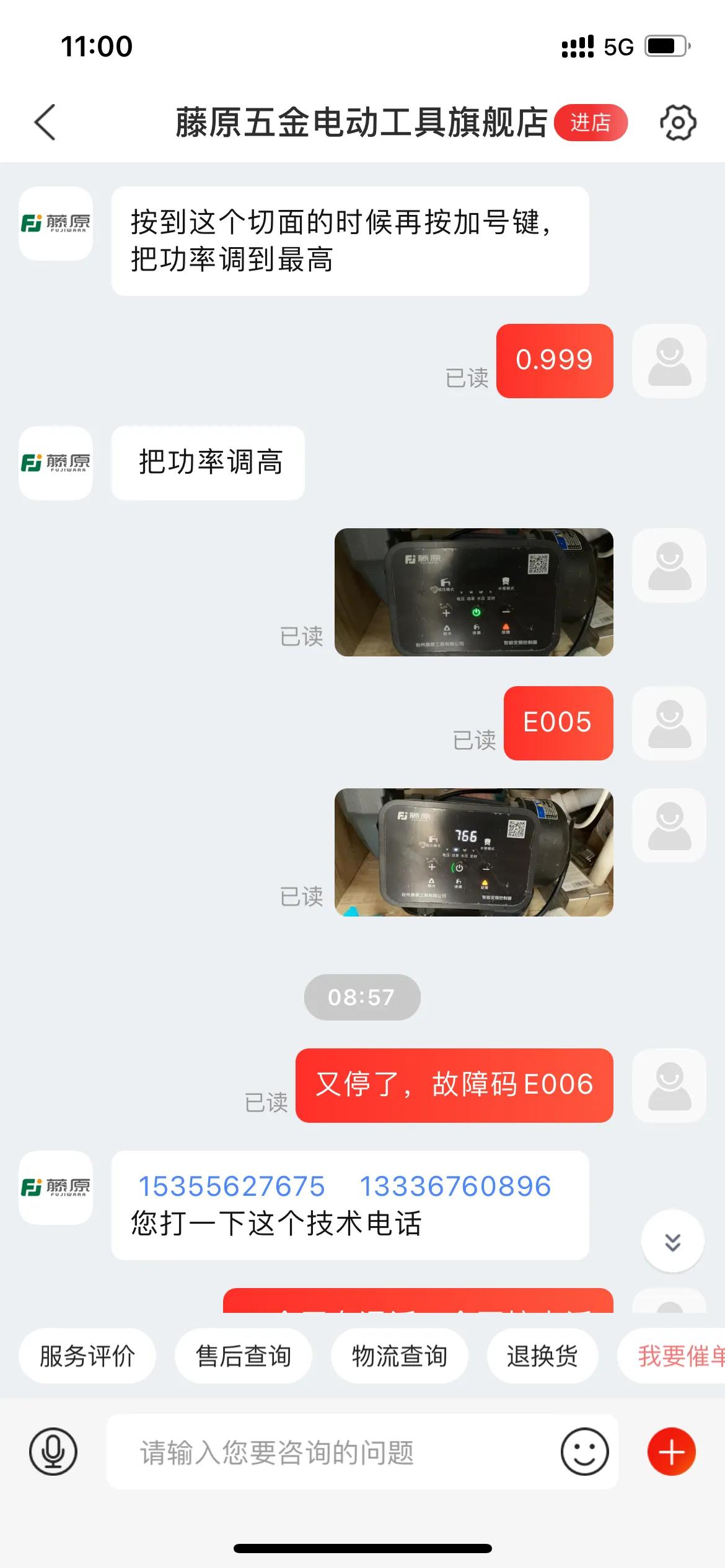The height and width of the screenshot is (1568, 725).
Task: Select 售后查询 after-sales inquiry
Action: (243, 1355)
